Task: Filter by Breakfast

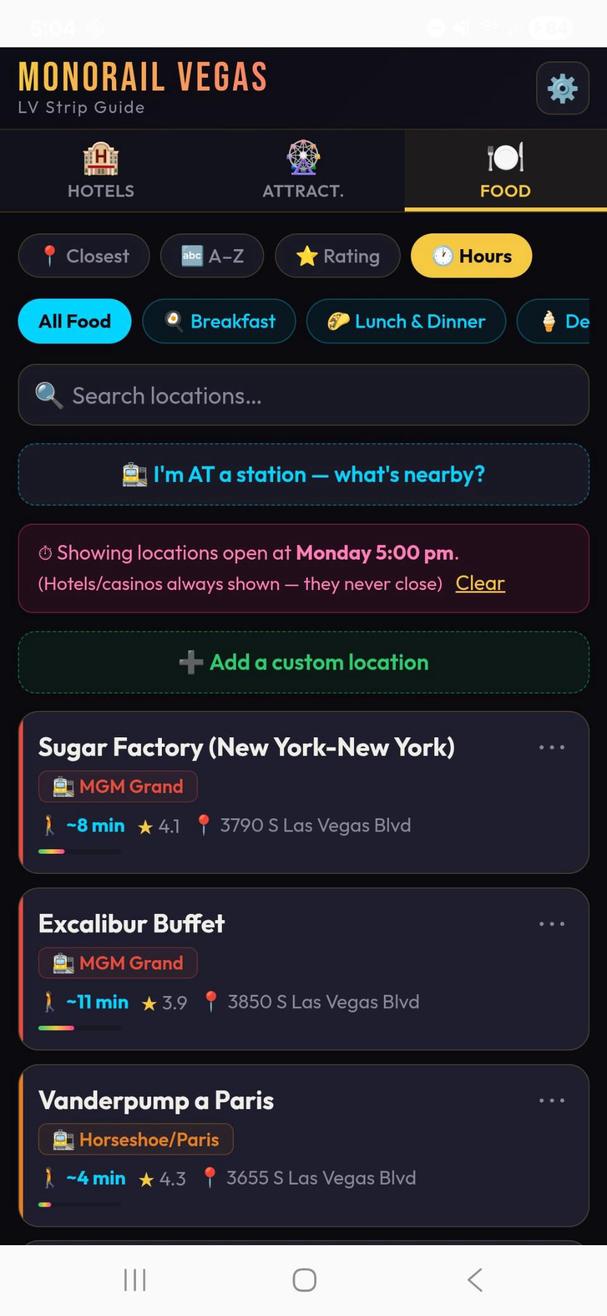Action: tap(219, 321)
